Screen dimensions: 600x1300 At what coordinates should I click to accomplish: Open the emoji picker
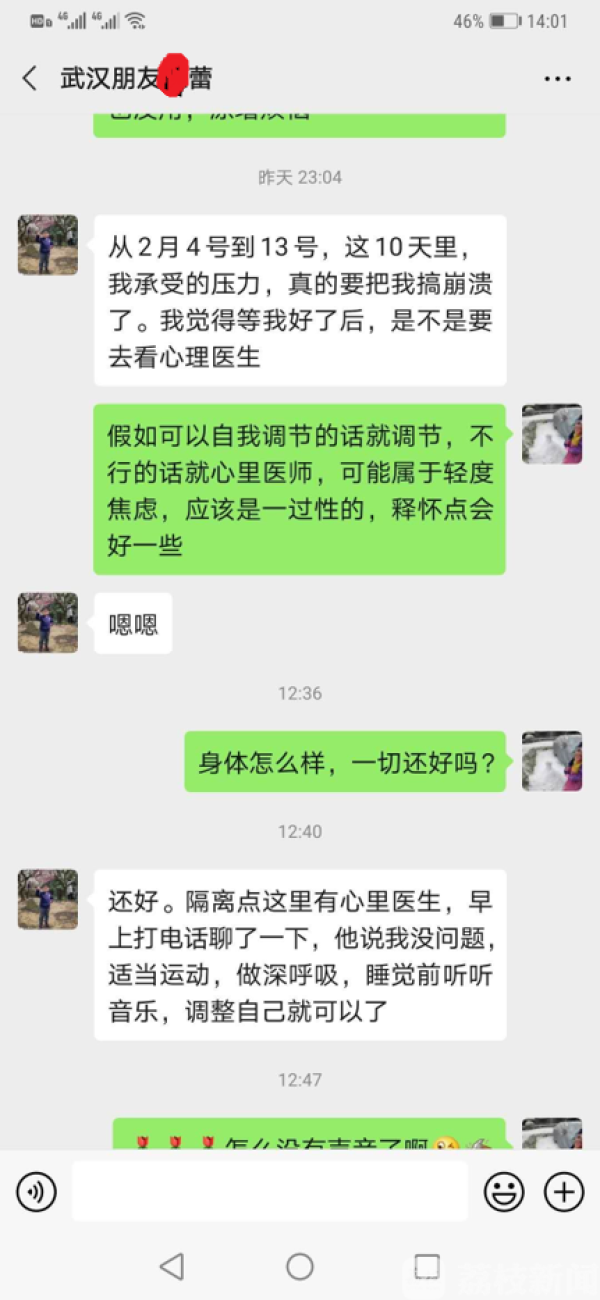(x=504, y=1191)
